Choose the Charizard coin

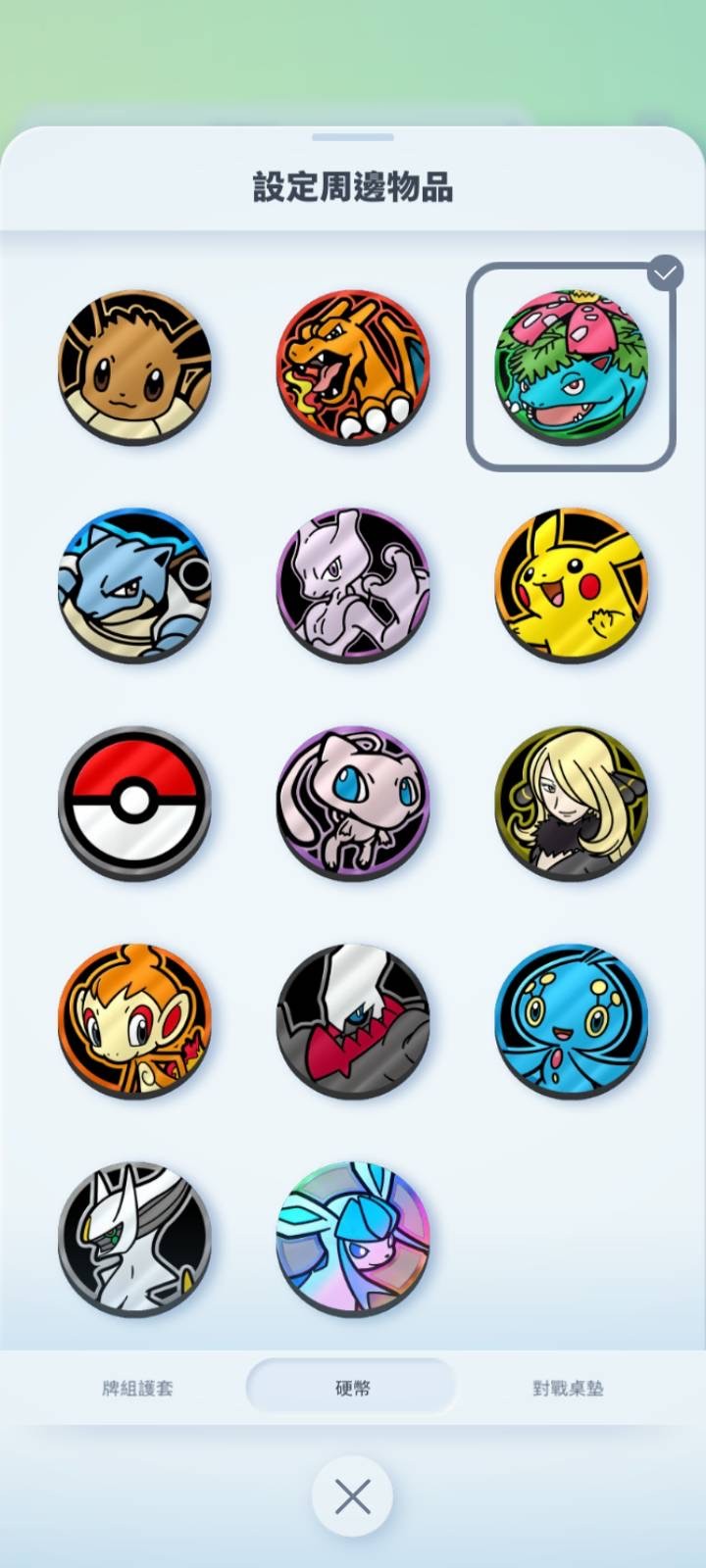click(353, 365)
